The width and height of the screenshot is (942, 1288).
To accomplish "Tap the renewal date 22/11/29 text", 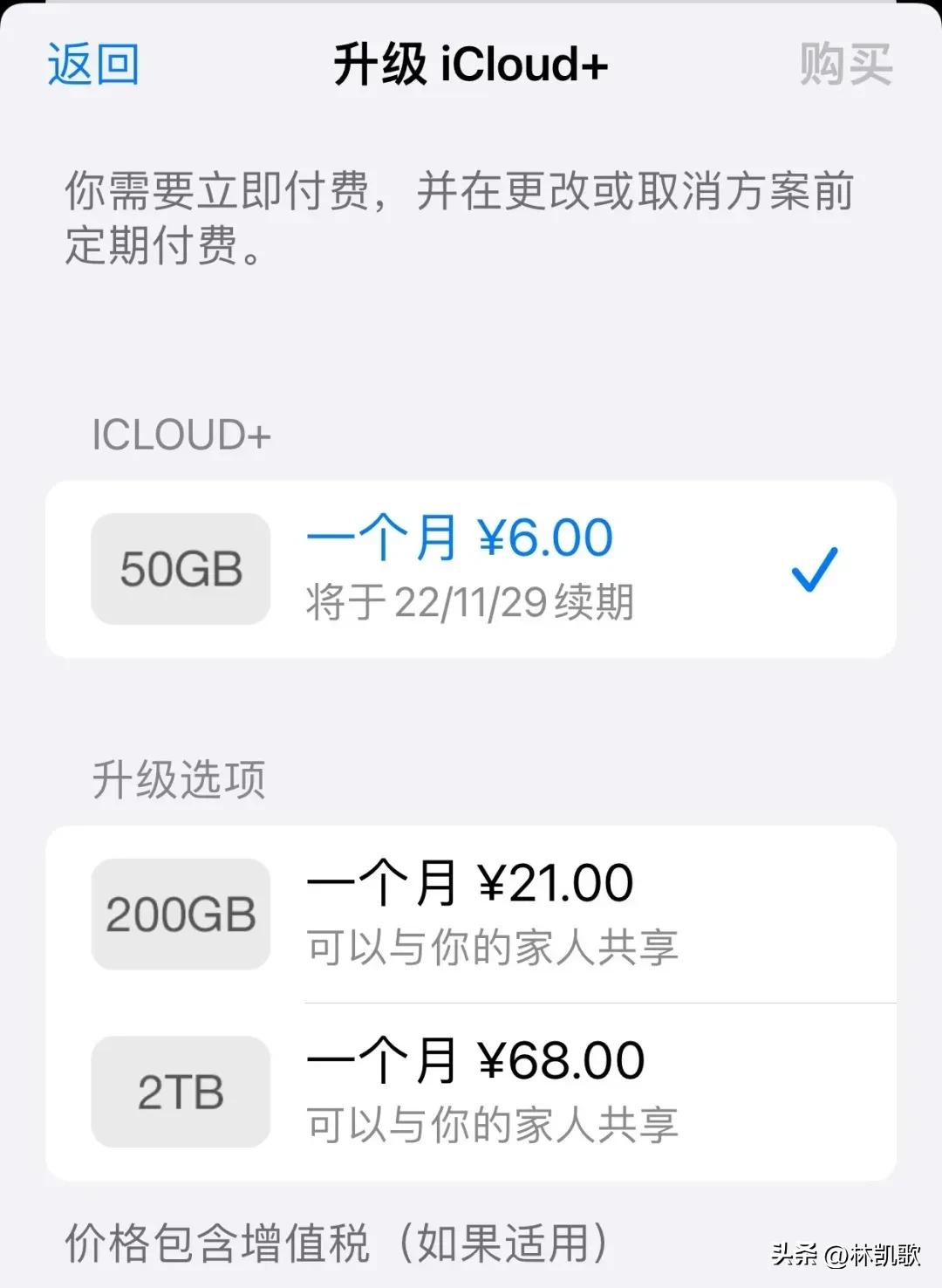I will coord(468,599).
